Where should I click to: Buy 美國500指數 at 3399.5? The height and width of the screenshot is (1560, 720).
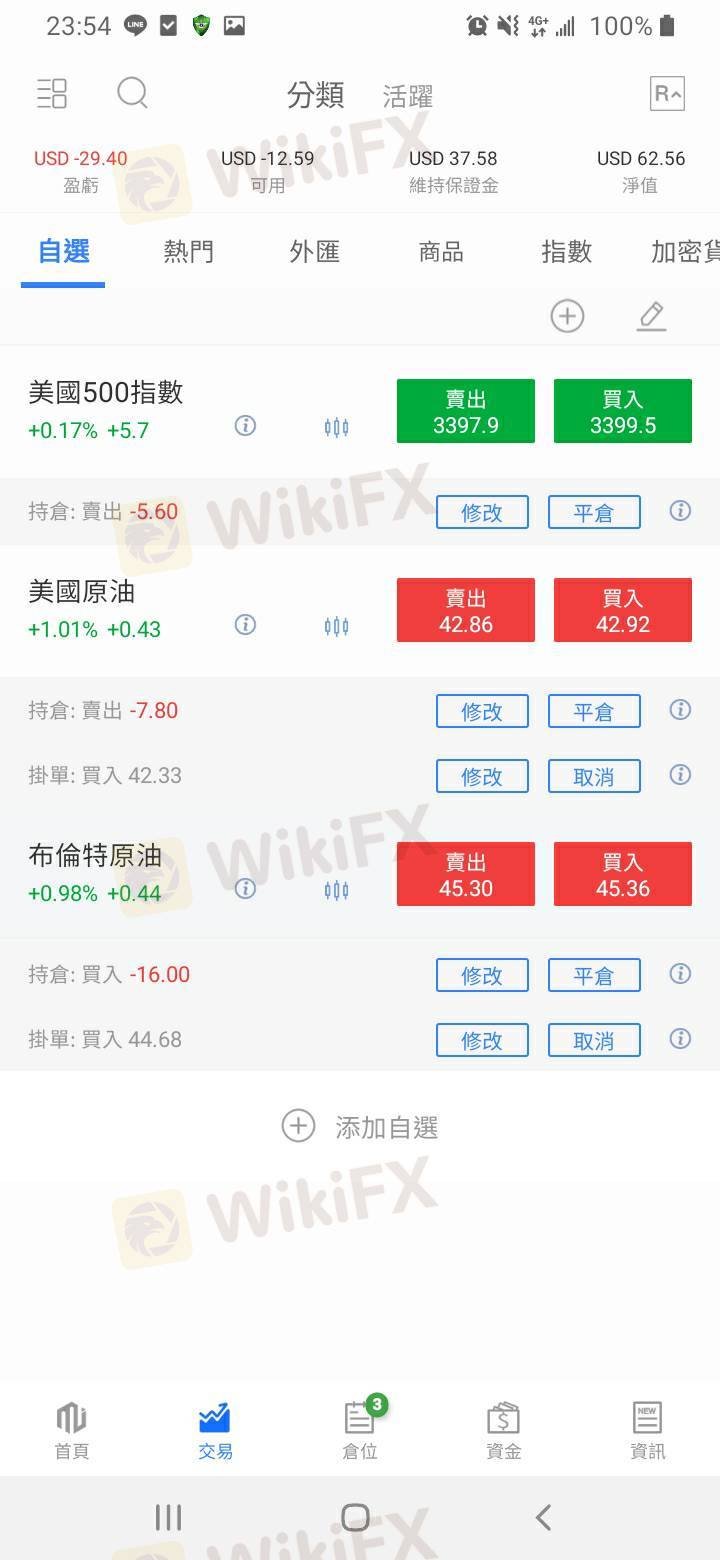coord(622,411)
